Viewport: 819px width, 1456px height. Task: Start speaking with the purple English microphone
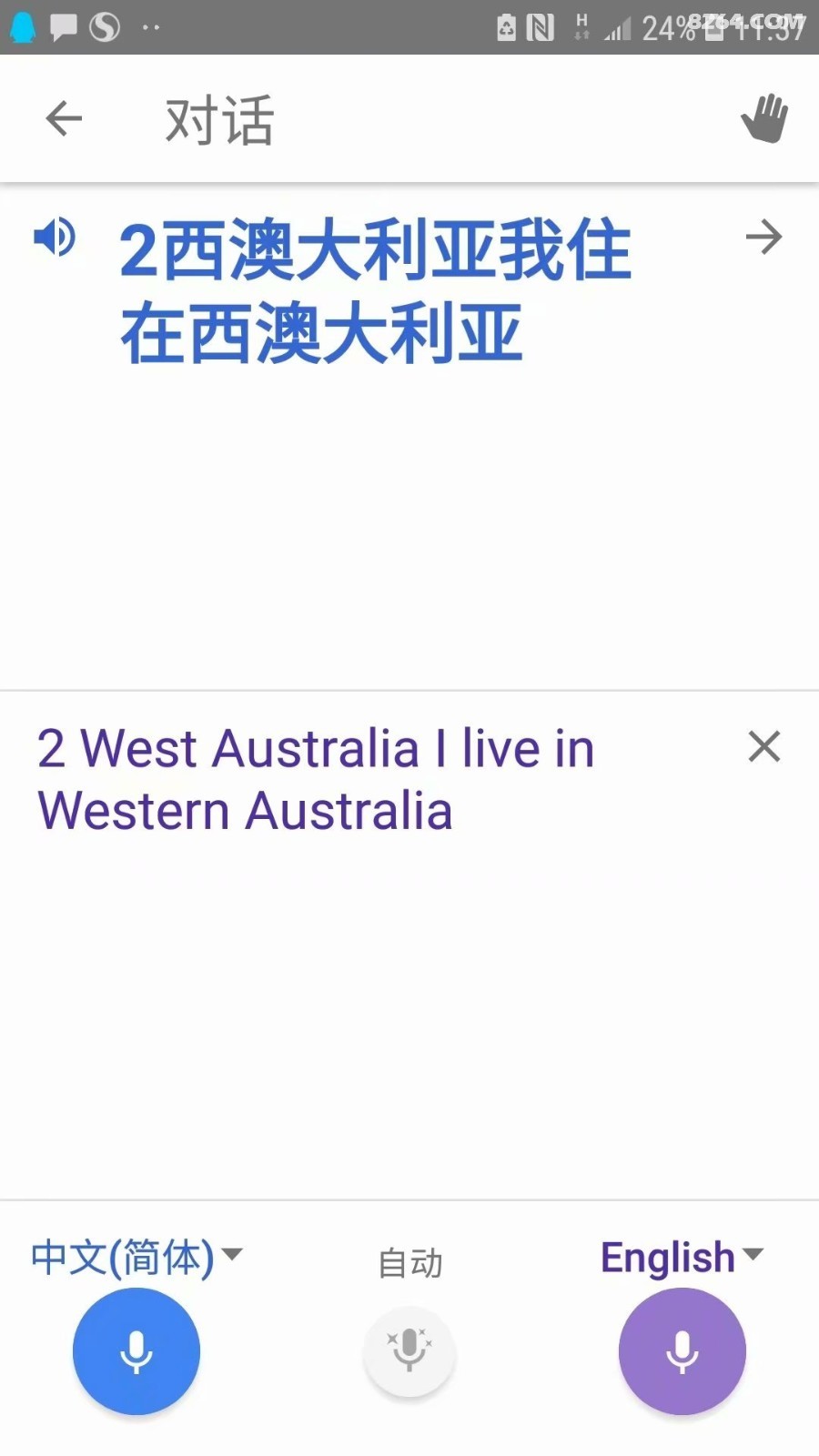(x=682, y=1351)
